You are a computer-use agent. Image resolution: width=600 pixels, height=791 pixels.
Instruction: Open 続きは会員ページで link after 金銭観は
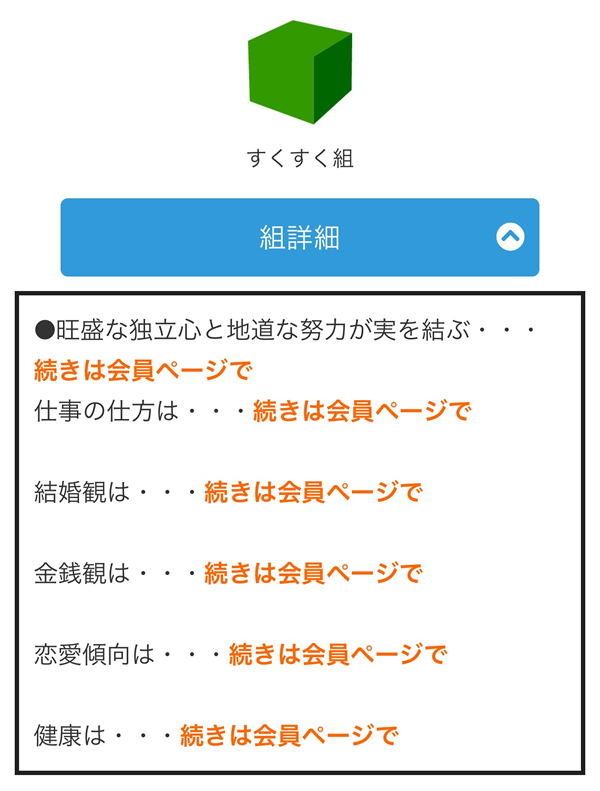[312, 574]
